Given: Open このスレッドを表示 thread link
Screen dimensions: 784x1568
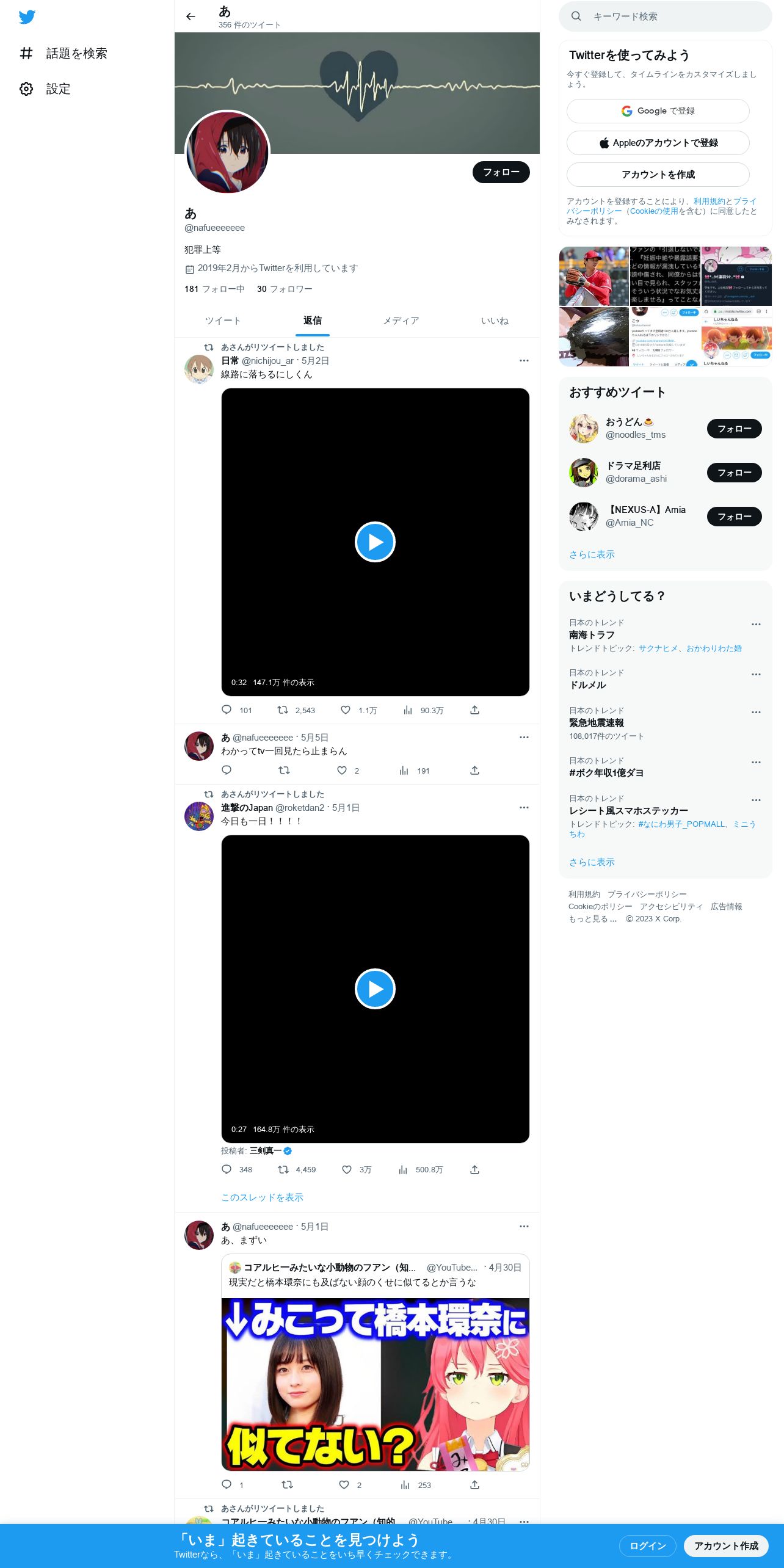Looking at the screenshot, I should [x=262, y=1197].
